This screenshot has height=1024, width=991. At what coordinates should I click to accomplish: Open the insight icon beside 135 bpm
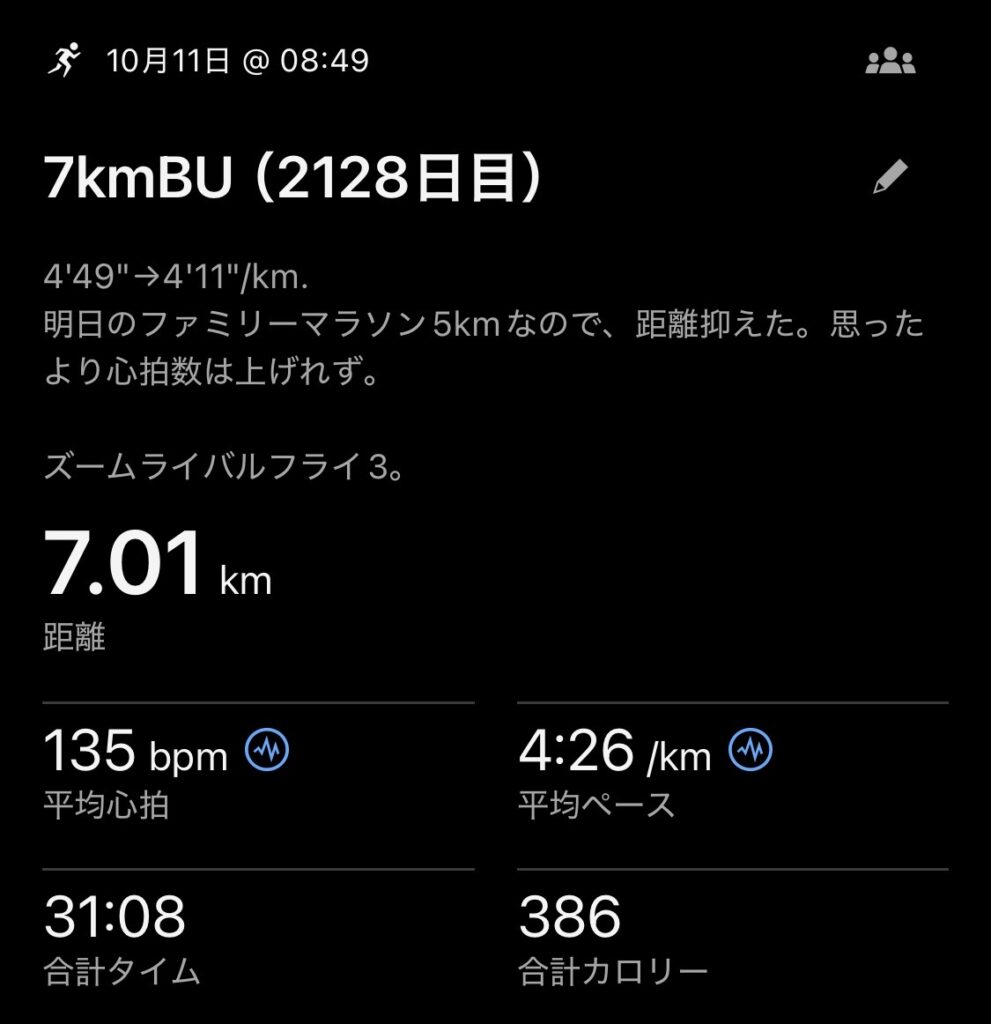267,749
